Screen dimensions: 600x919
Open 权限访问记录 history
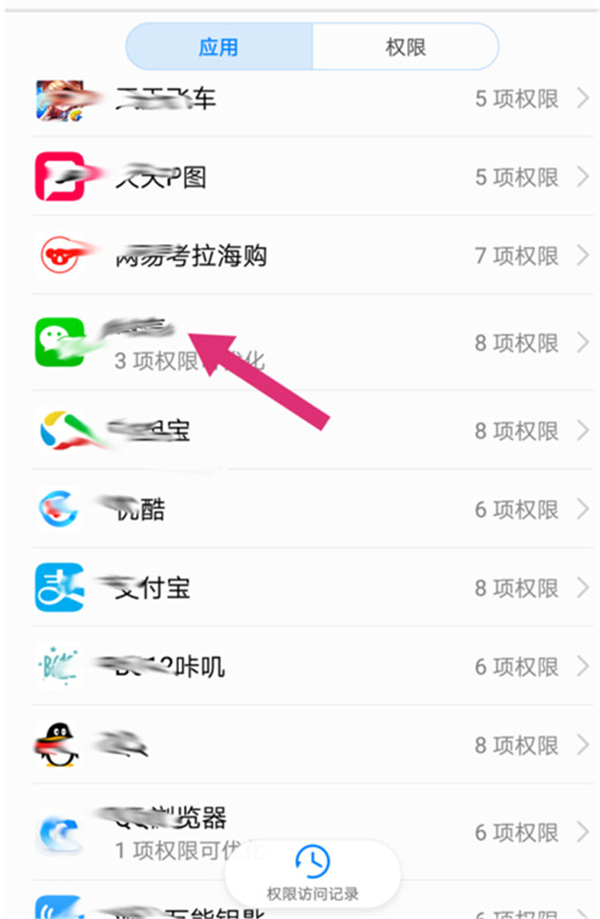pyautogui.click(x=313, y=873)
